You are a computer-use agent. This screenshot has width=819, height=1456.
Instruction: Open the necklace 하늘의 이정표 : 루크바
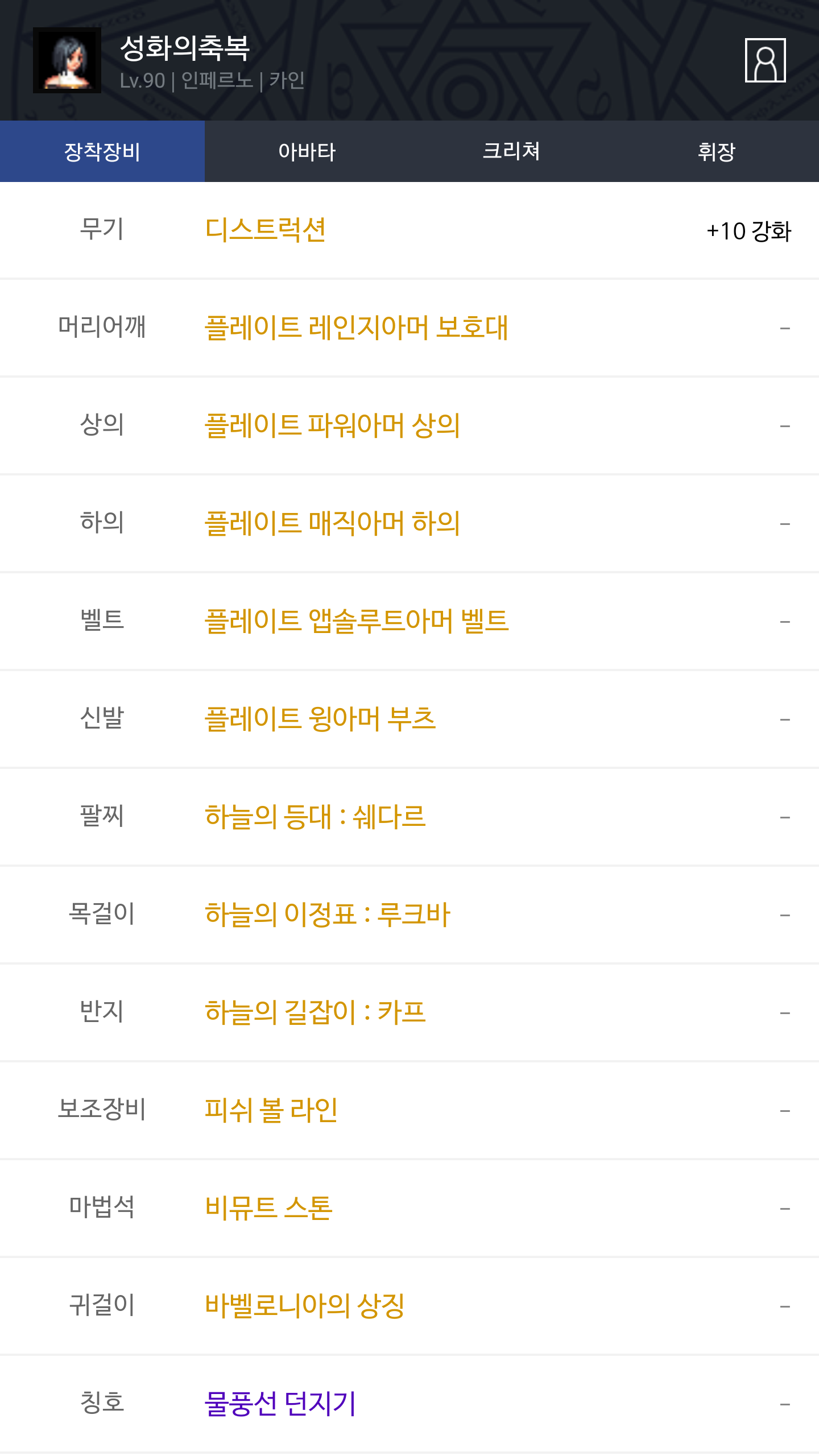[328, 915]
